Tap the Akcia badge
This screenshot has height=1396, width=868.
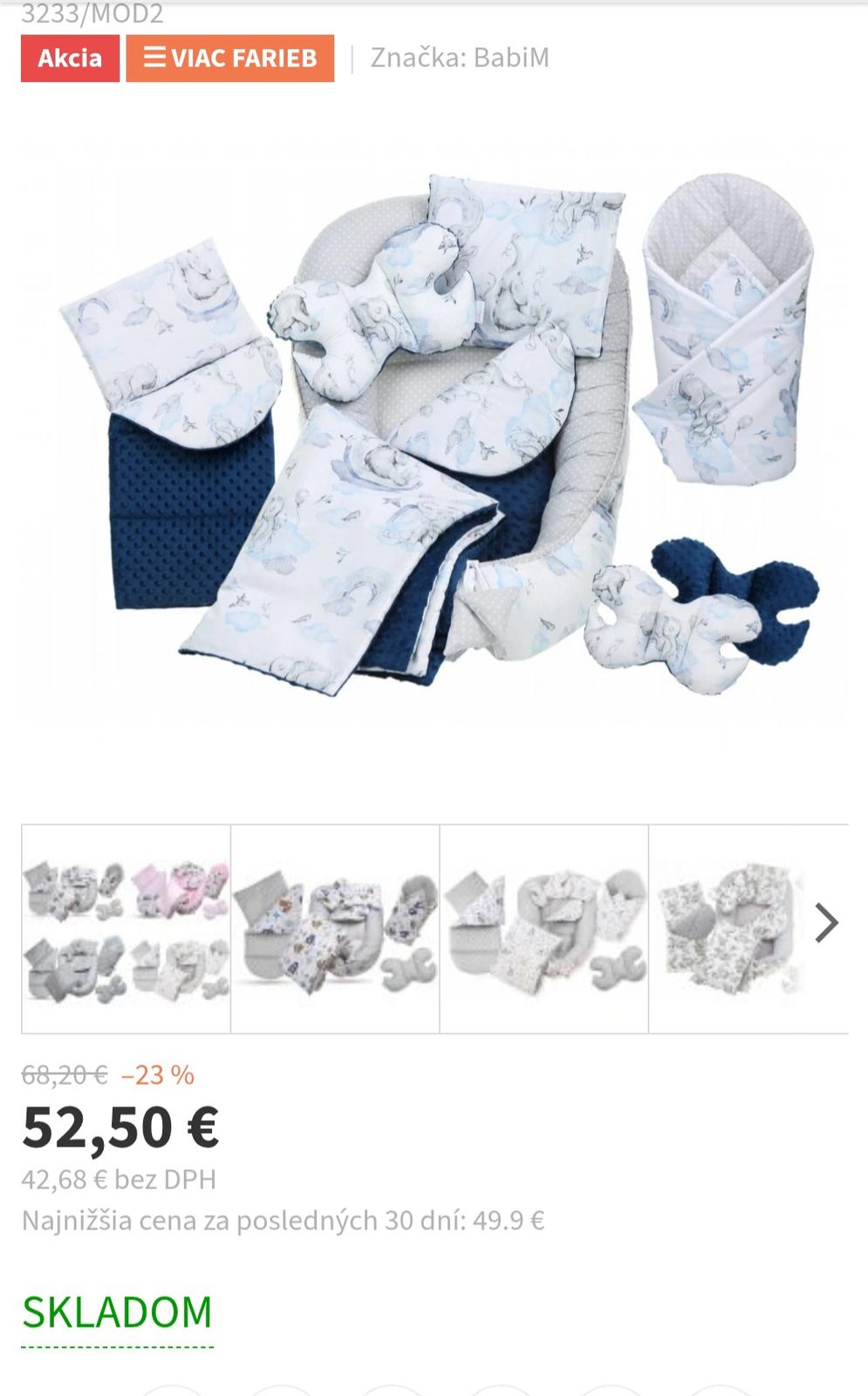70,58
